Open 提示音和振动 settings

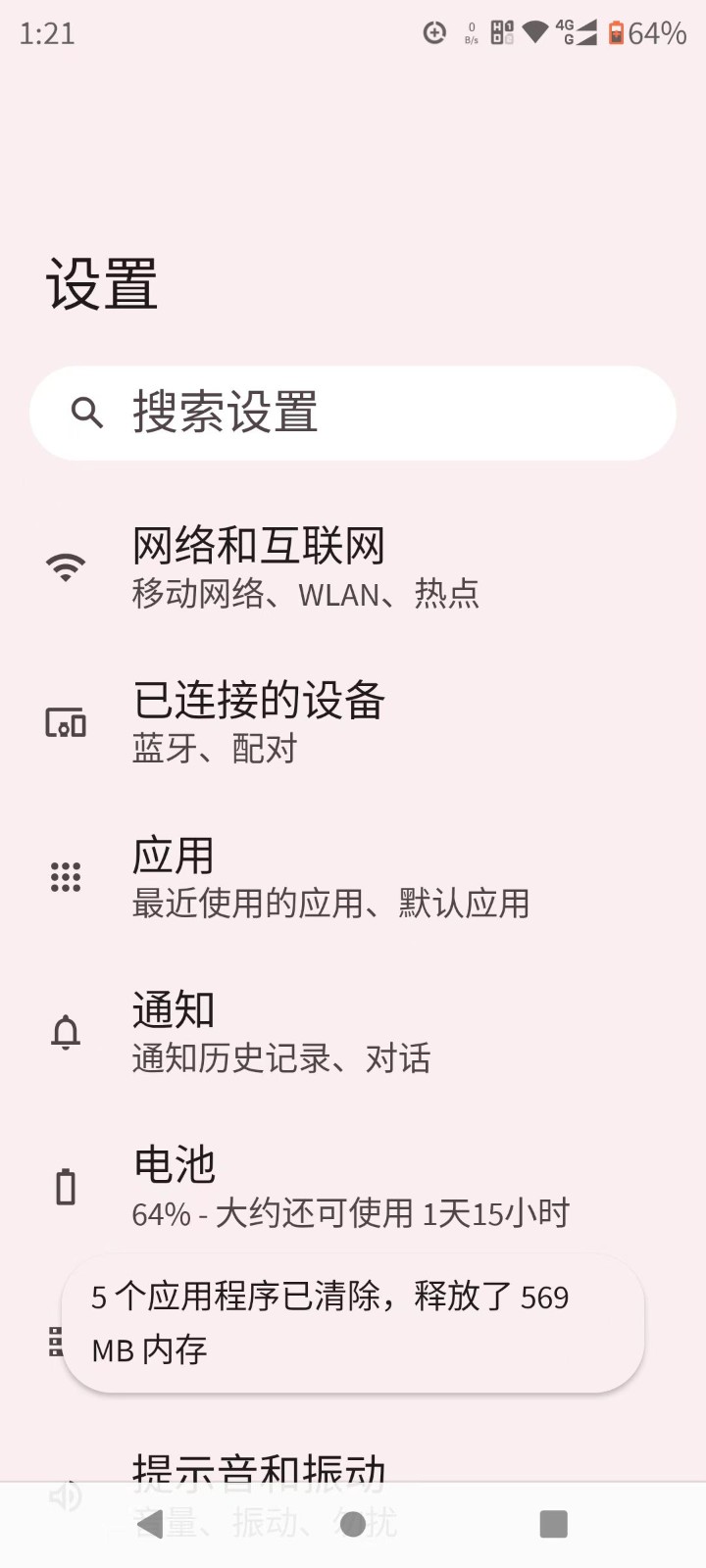coord(259,1470)
